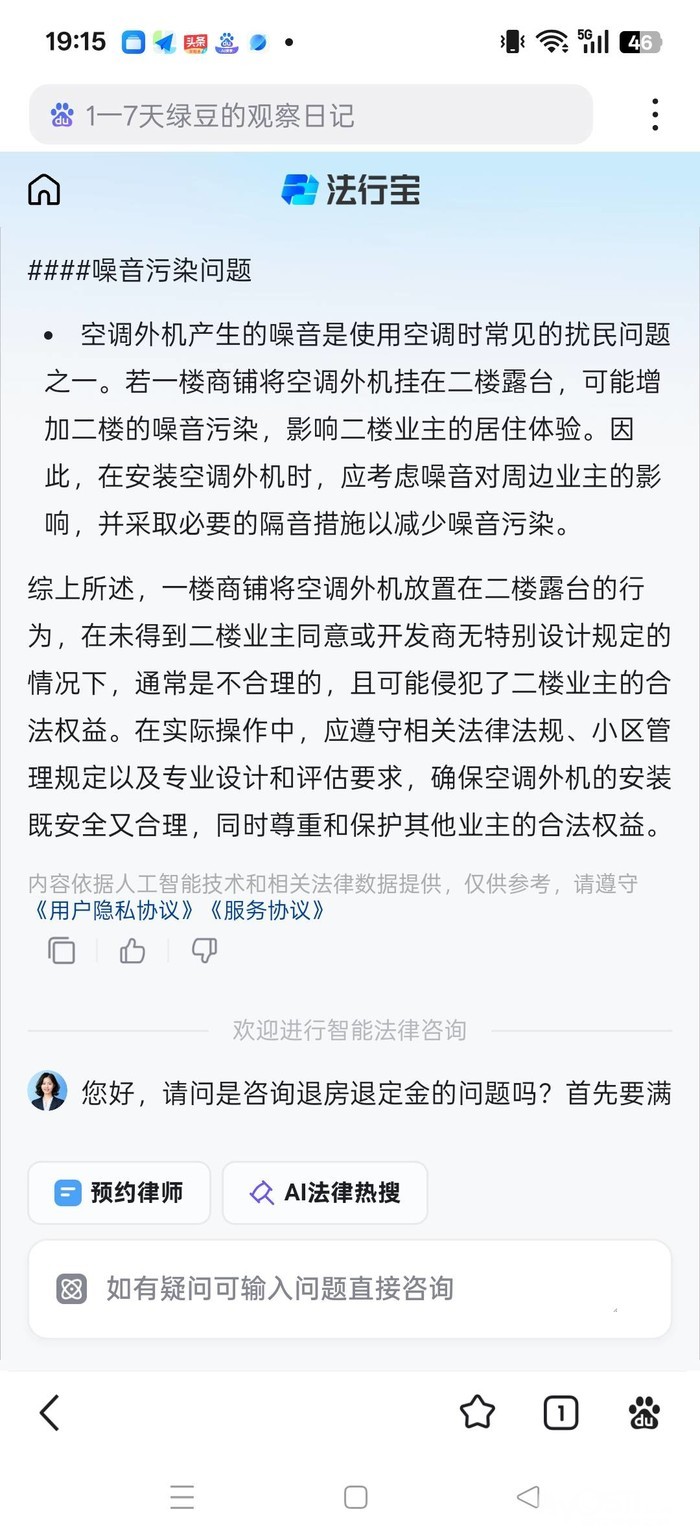This screenshot has width=700, height=1540.
Task: Tap the system home square button
Action: (x=355, y=1497)
